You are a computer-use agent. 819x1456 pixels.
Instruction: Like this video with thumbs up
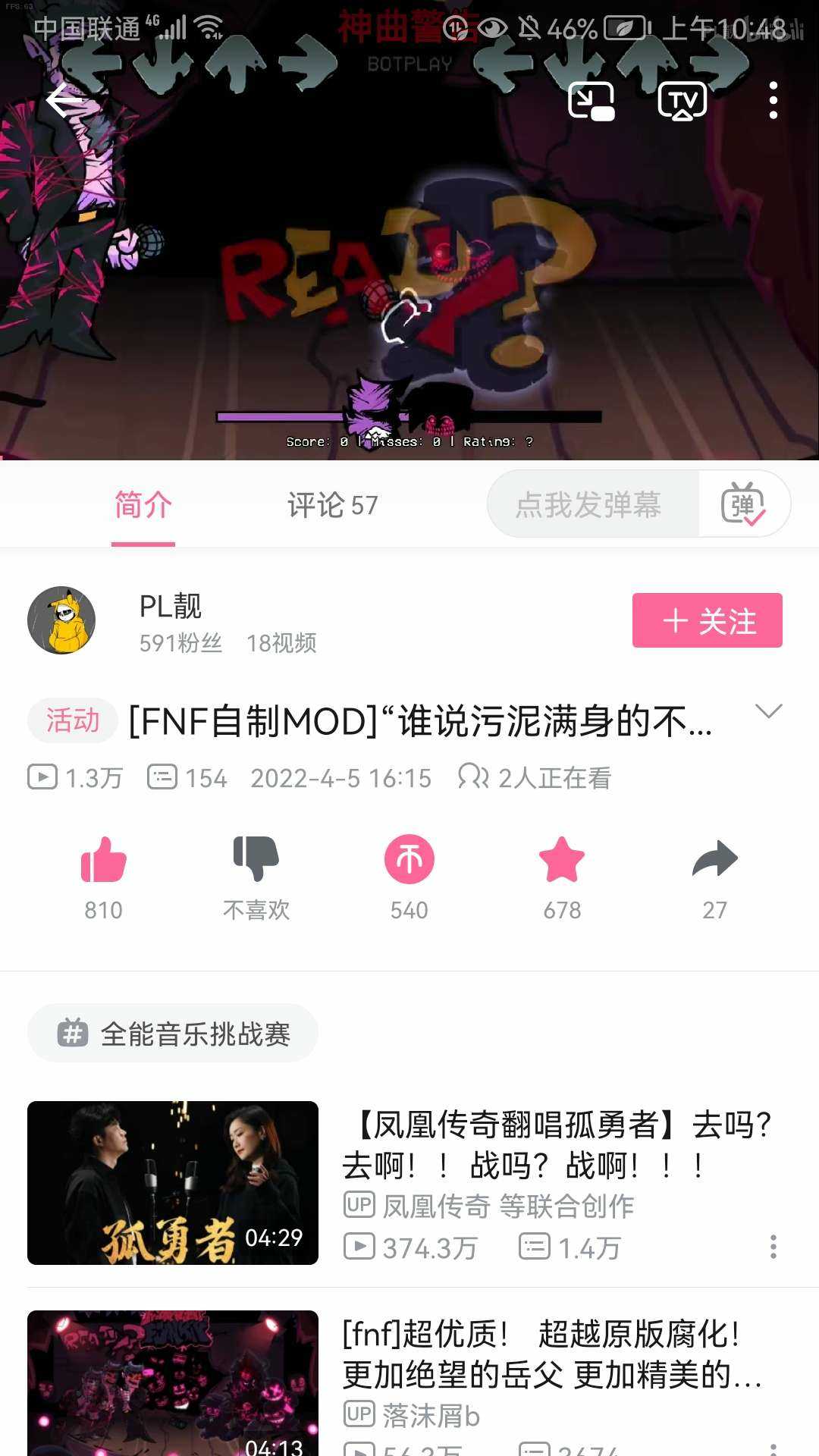point(104,861)
